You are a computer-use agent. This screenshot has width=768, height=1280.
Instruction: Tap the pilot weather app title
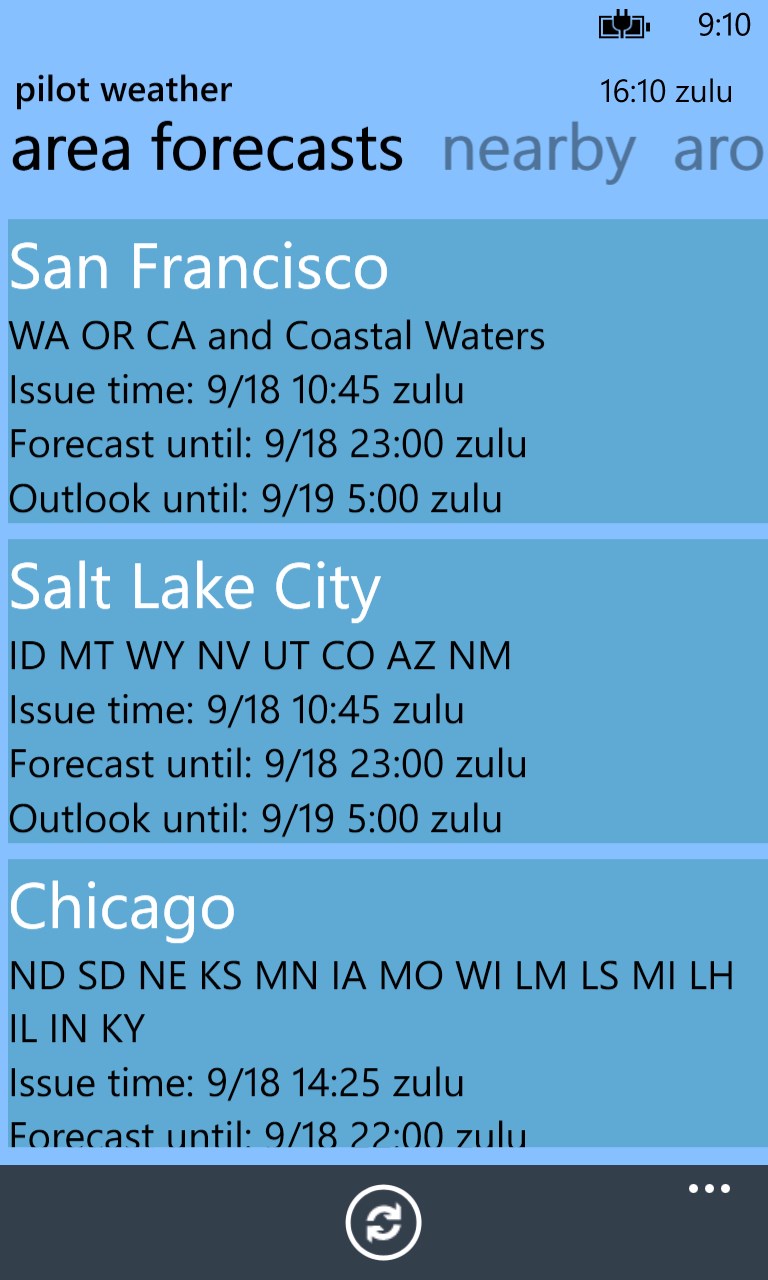[122, 89]
